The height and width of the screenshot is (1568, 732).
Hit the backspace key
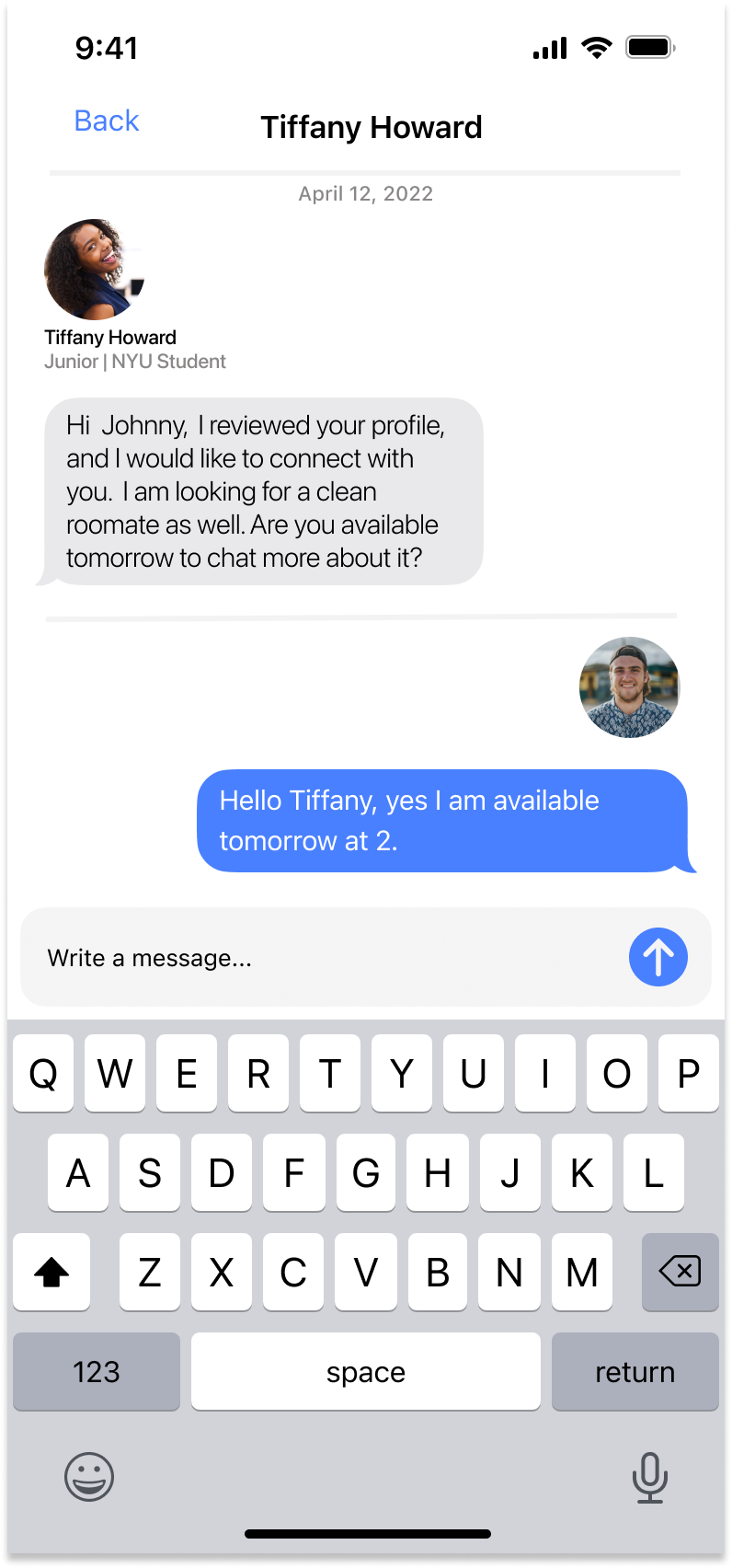pyautogui.click(x=681, y=1272)
